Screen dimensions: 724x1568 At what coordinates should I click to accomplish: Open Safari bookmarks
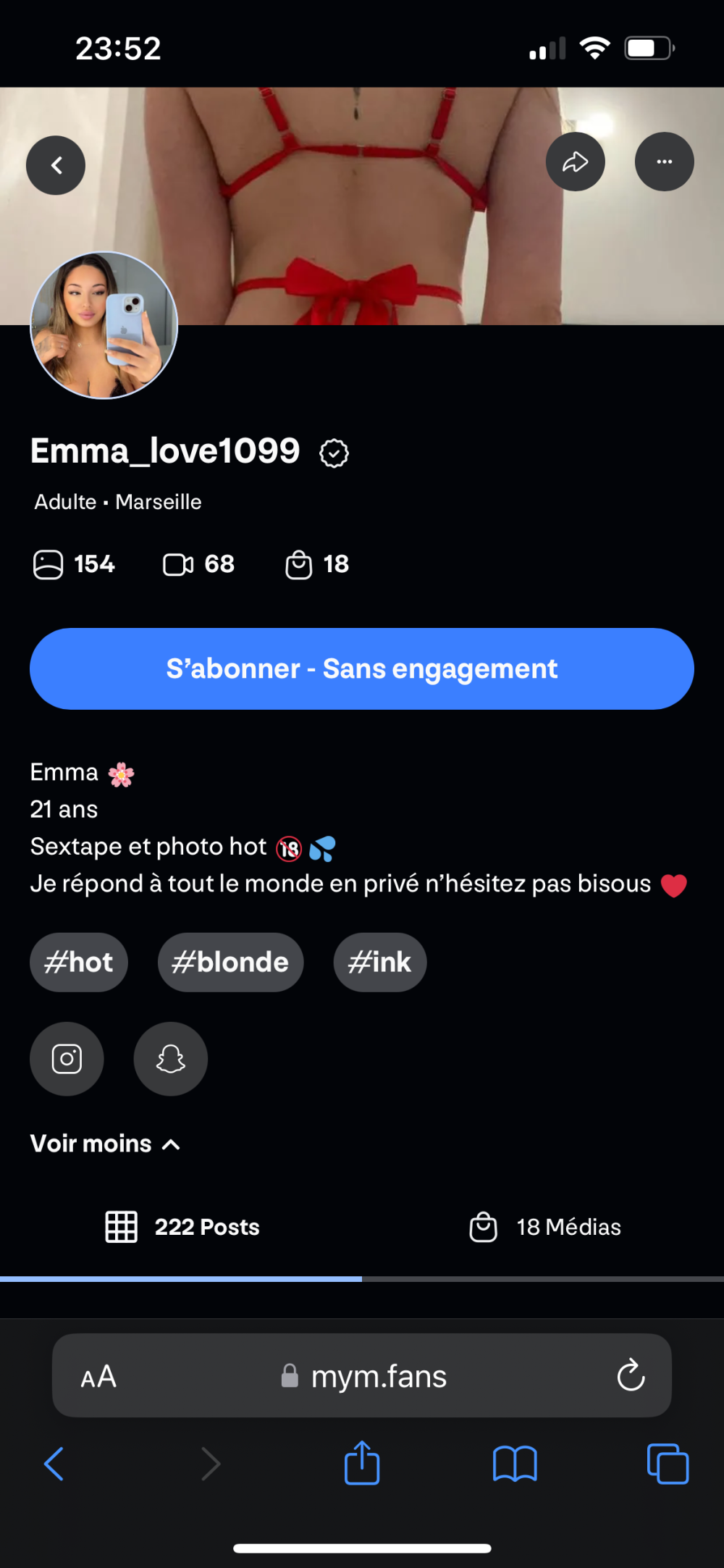[515, 1464]
